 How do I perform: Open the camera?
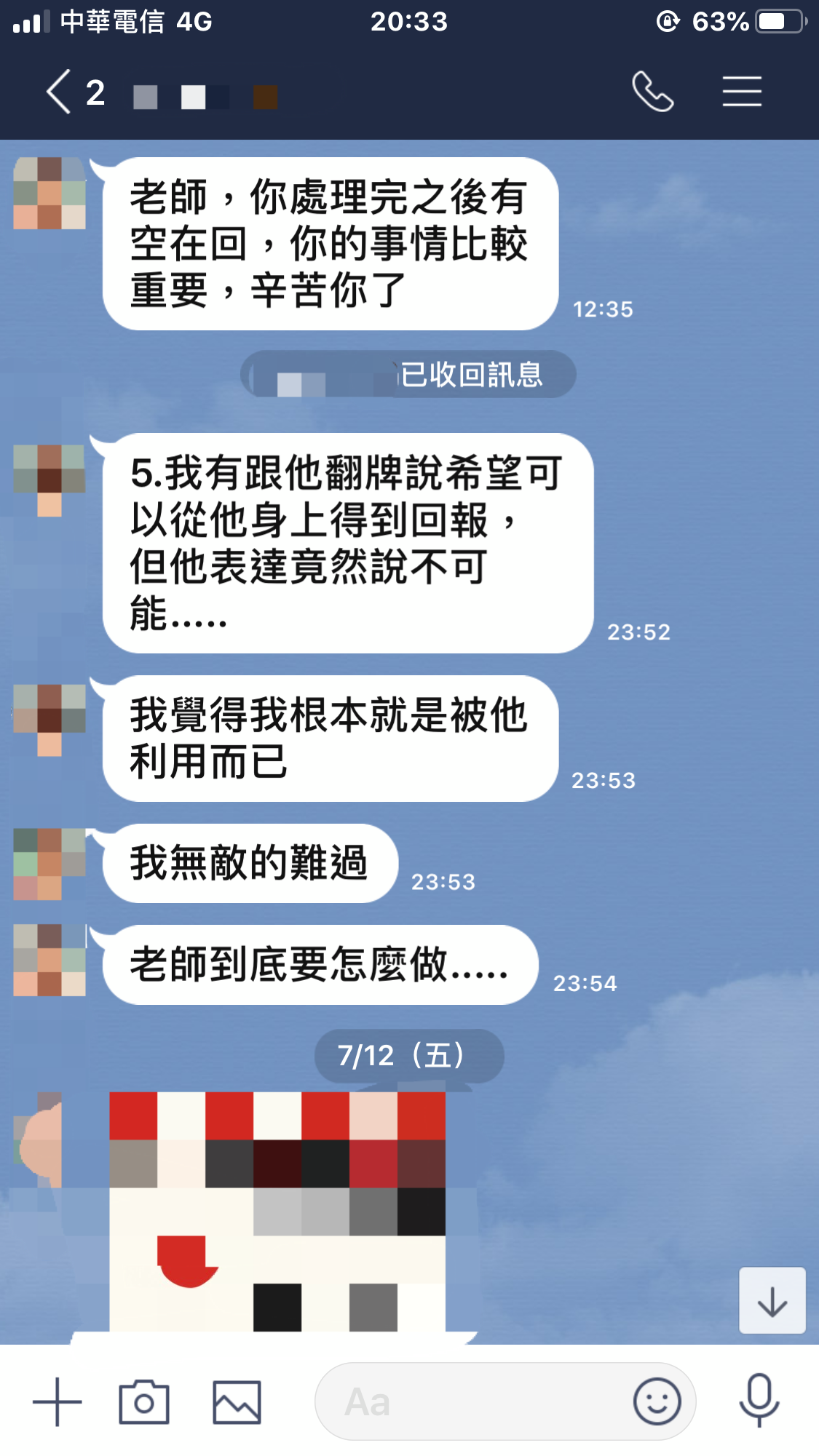click(x=143, y=1401)
